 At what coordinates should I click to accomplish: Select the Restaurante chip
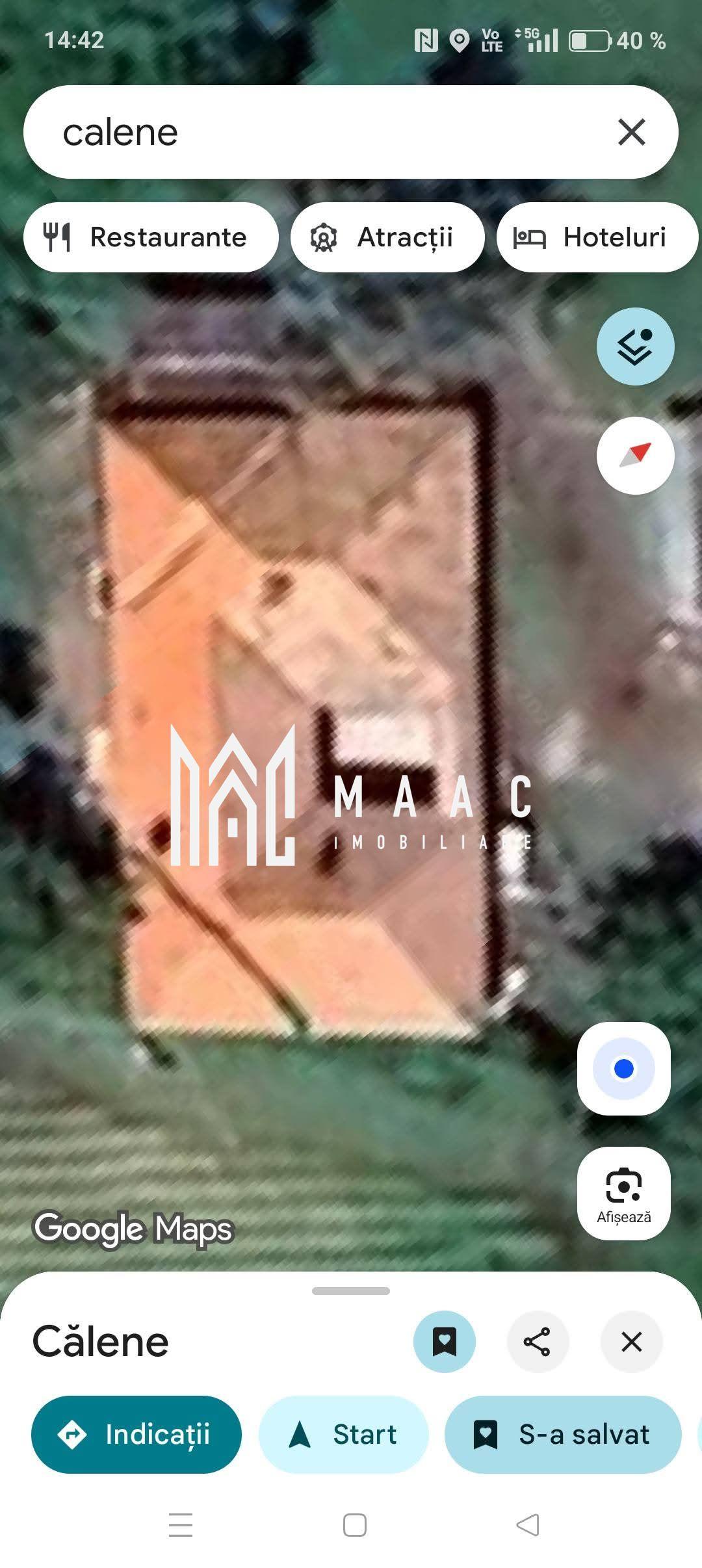point(151,237)
